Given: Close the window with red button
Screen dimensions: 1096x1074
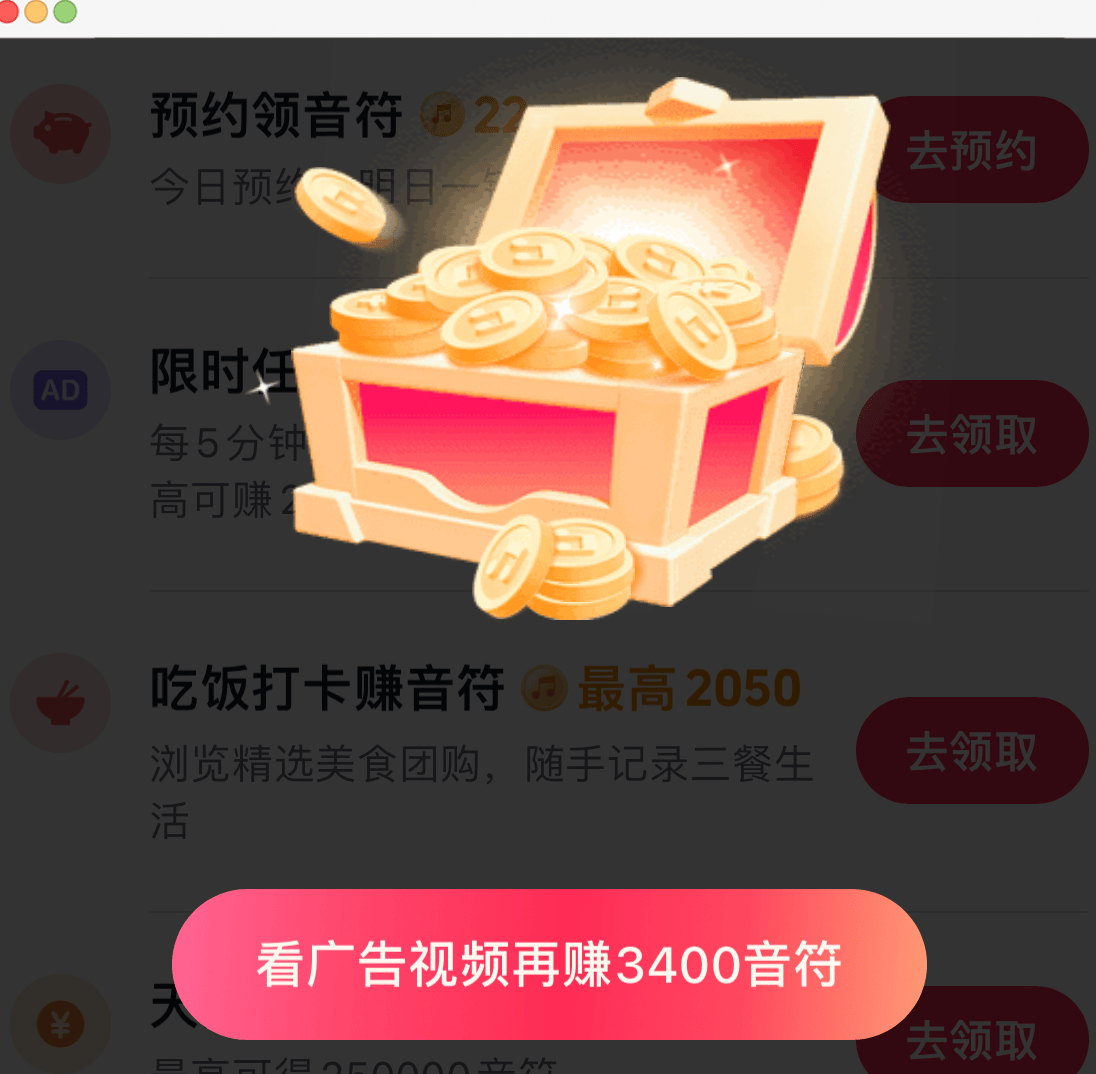Looking at the screenshot, I should 7,12.
